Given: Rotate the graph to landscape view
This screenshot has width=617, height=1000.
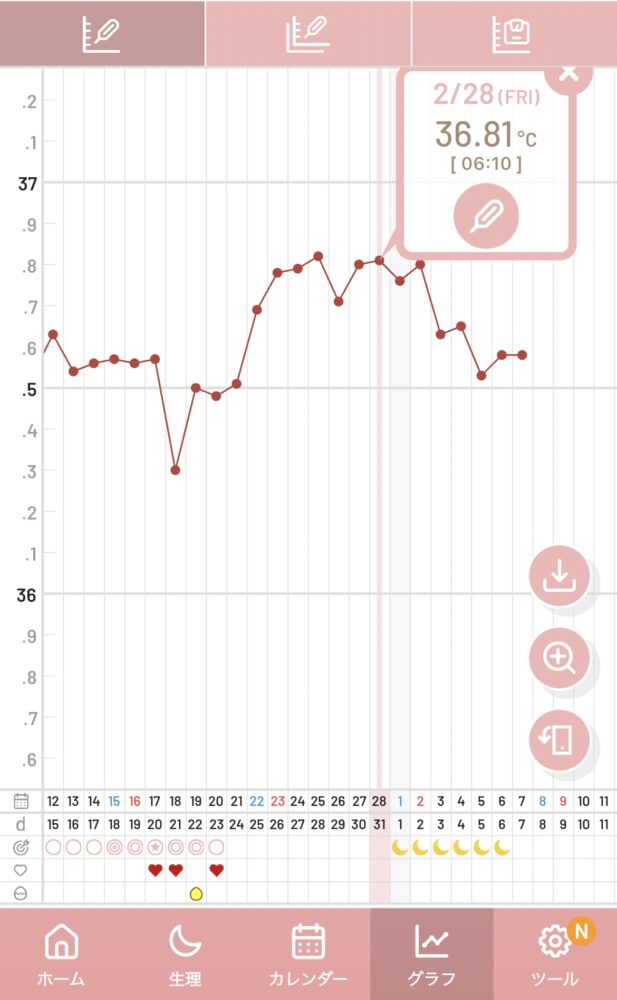Looking at the screenshot, I should pyautogui.click(x=559, y=740).
